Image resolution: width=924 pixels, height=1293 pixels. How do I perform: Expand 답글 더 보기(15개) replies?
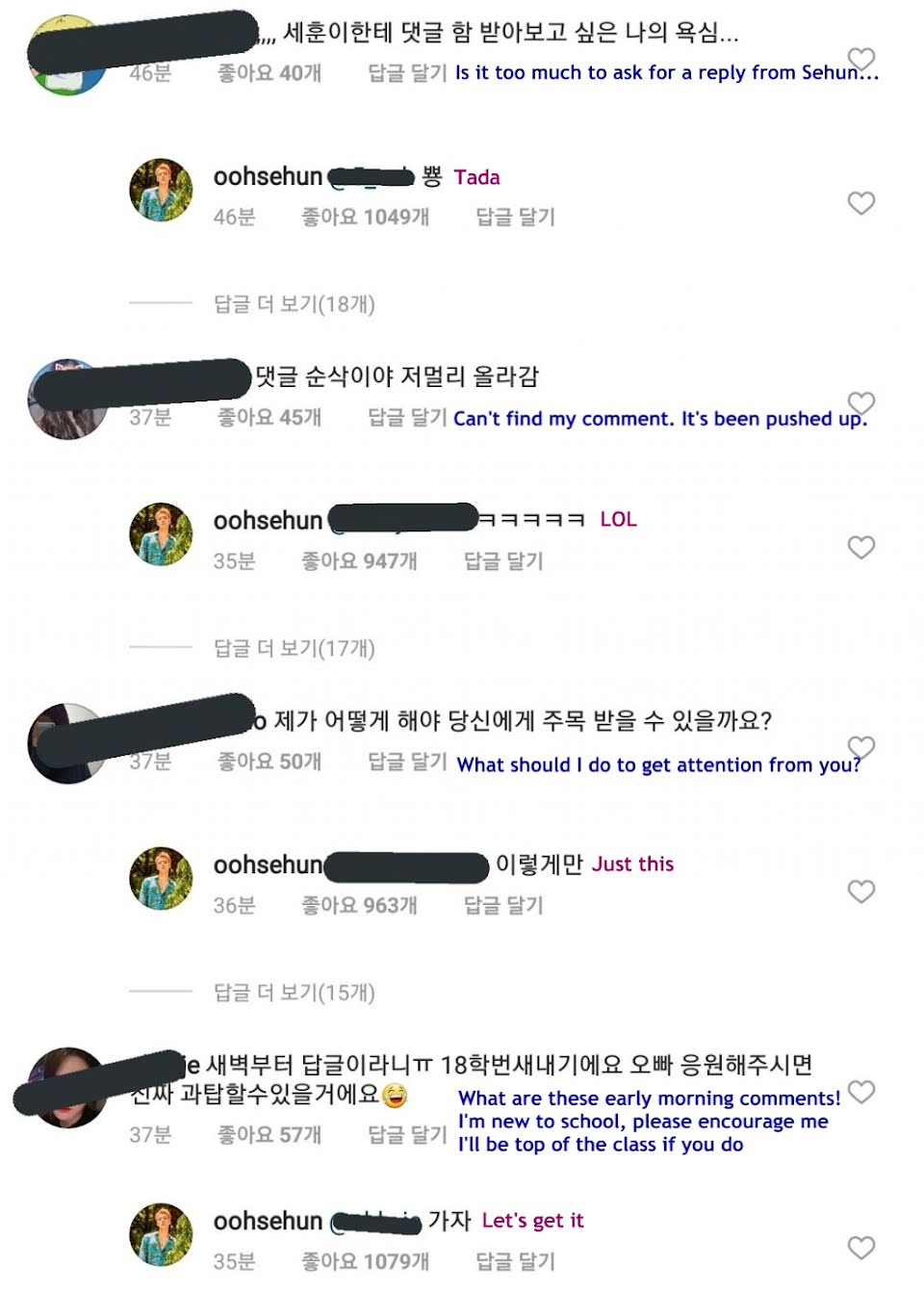coord(294,993)
